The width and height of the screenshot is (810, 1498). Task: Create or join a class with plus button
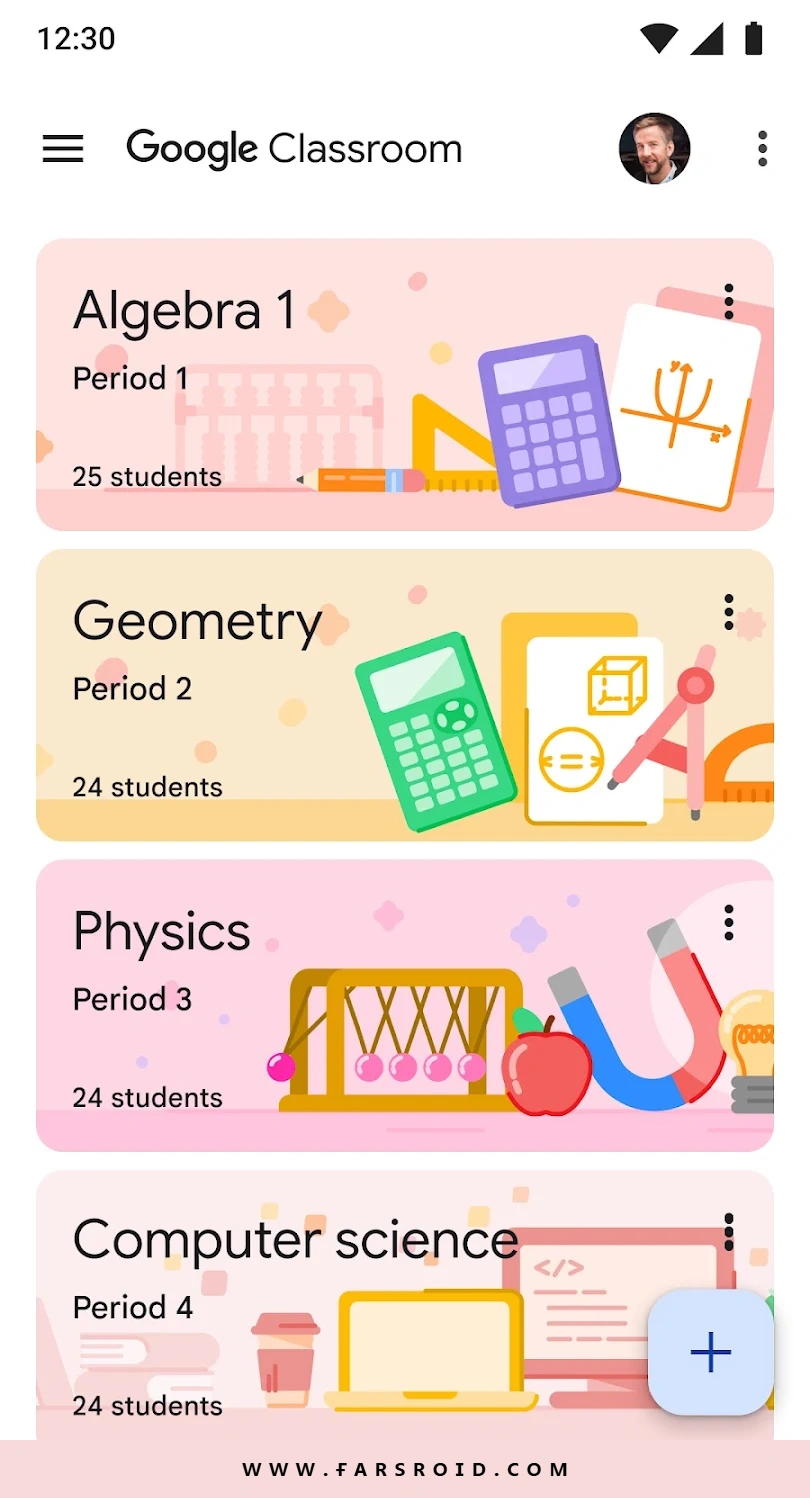coord(711,1352)
